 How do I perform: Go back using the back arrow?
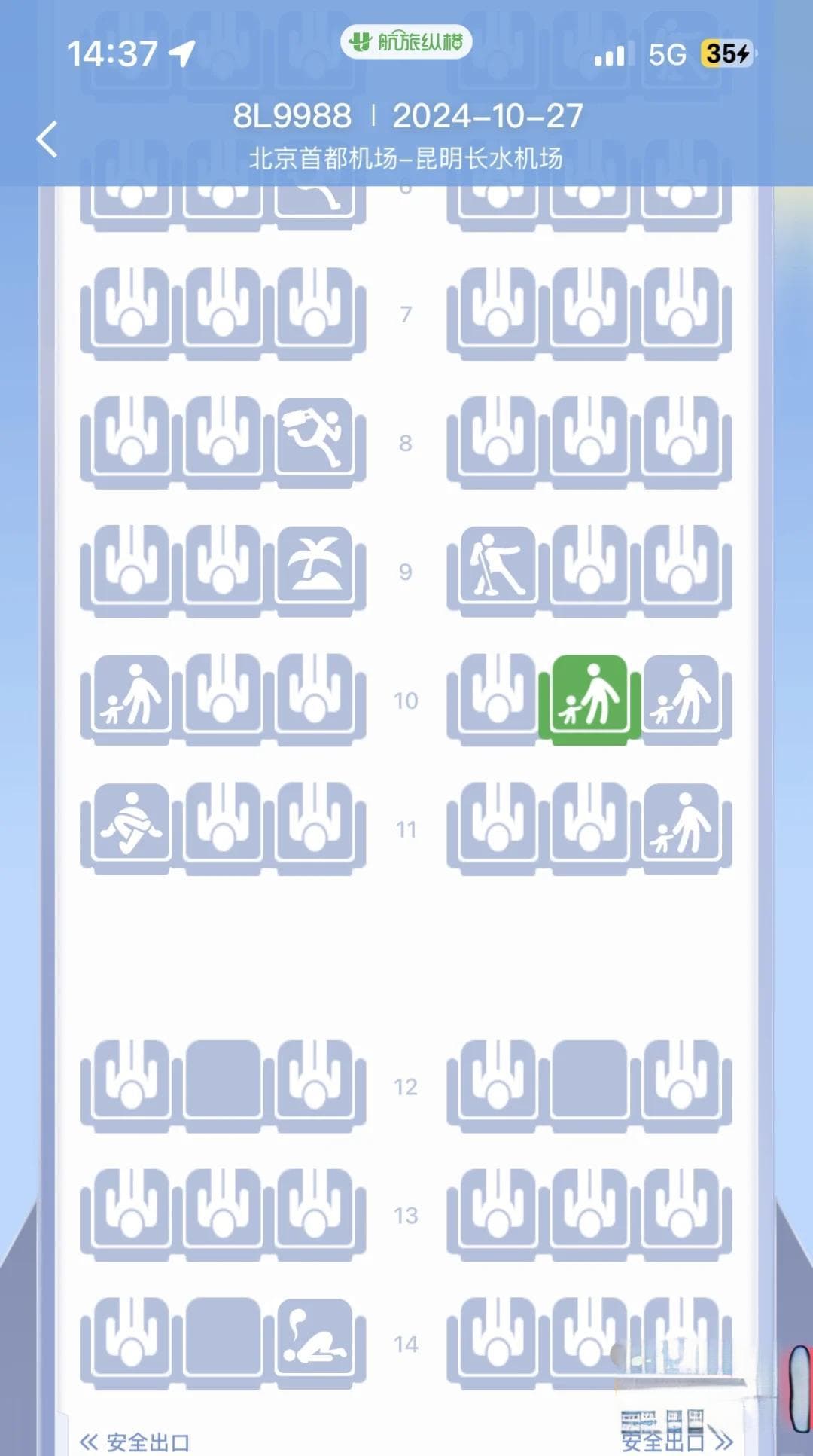[47, 139]
